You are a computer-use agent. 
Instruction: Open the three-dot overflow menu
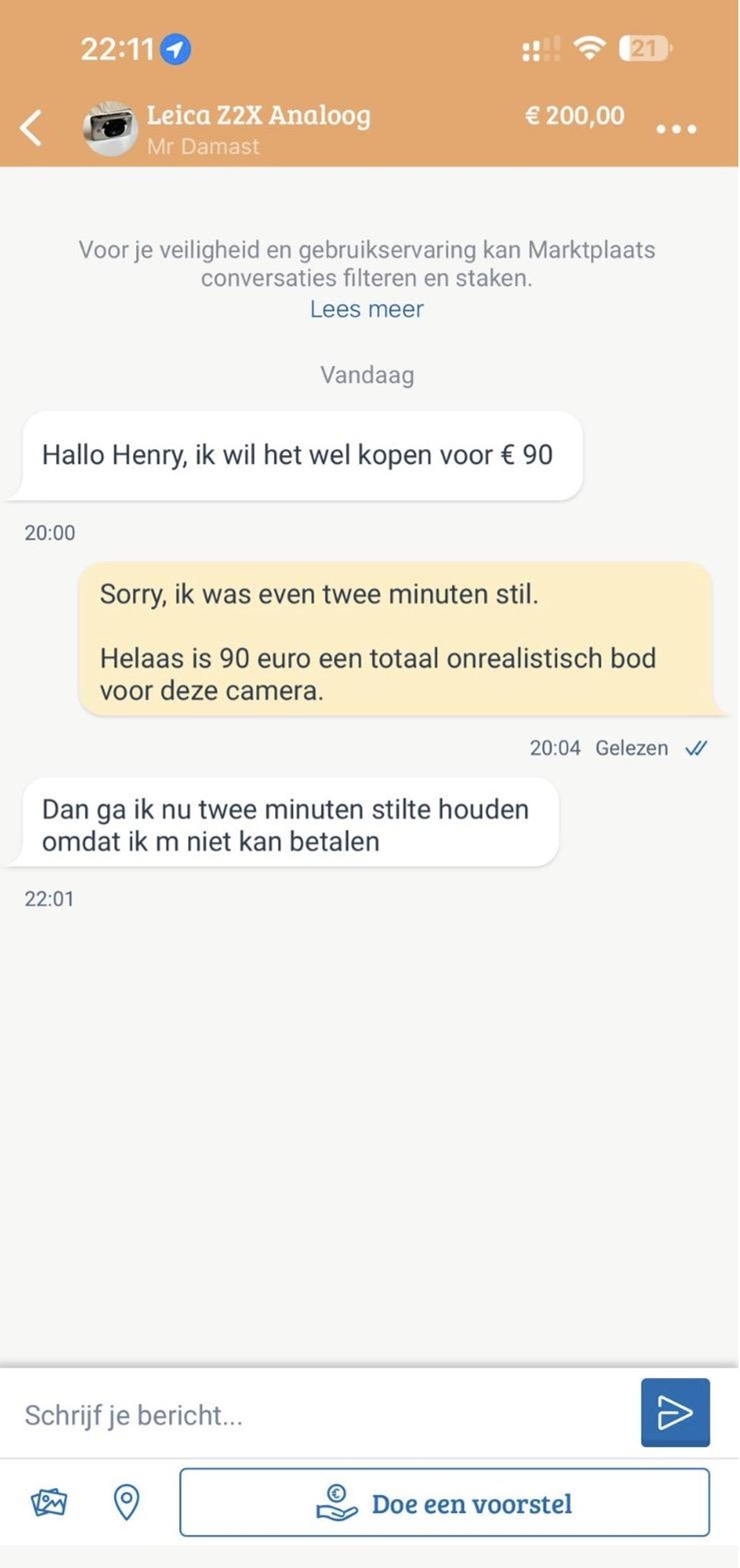tap(676, 129)
